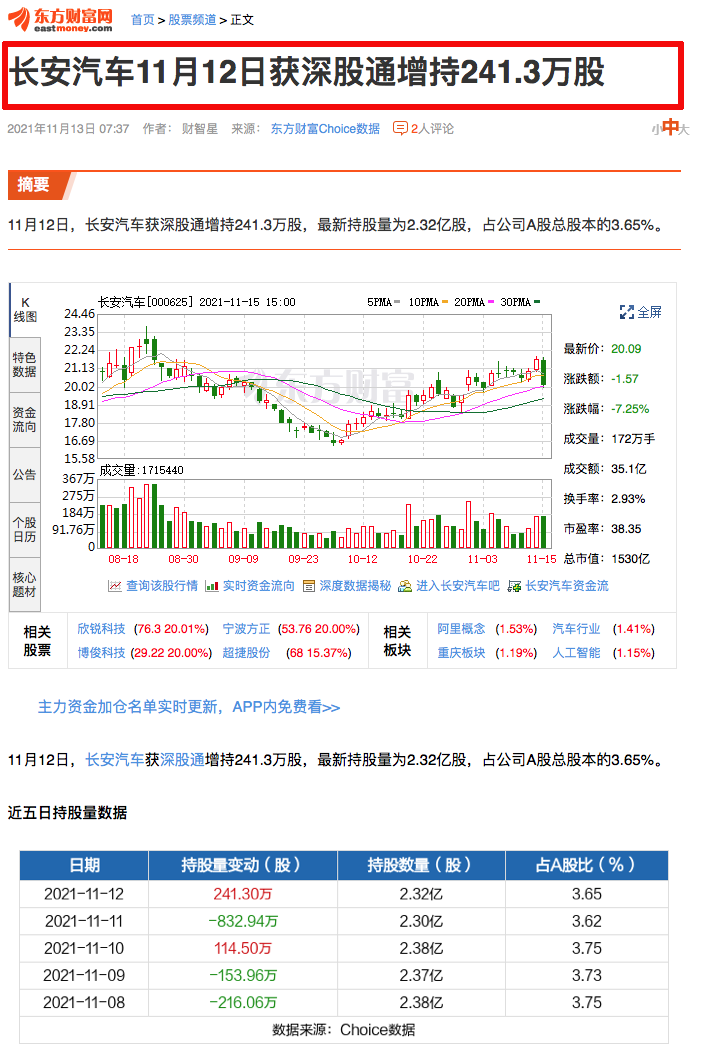Enter 进入长安汽车吧 forum
Viewport: 702px width, 1057px height.
[x=457, y=586]
